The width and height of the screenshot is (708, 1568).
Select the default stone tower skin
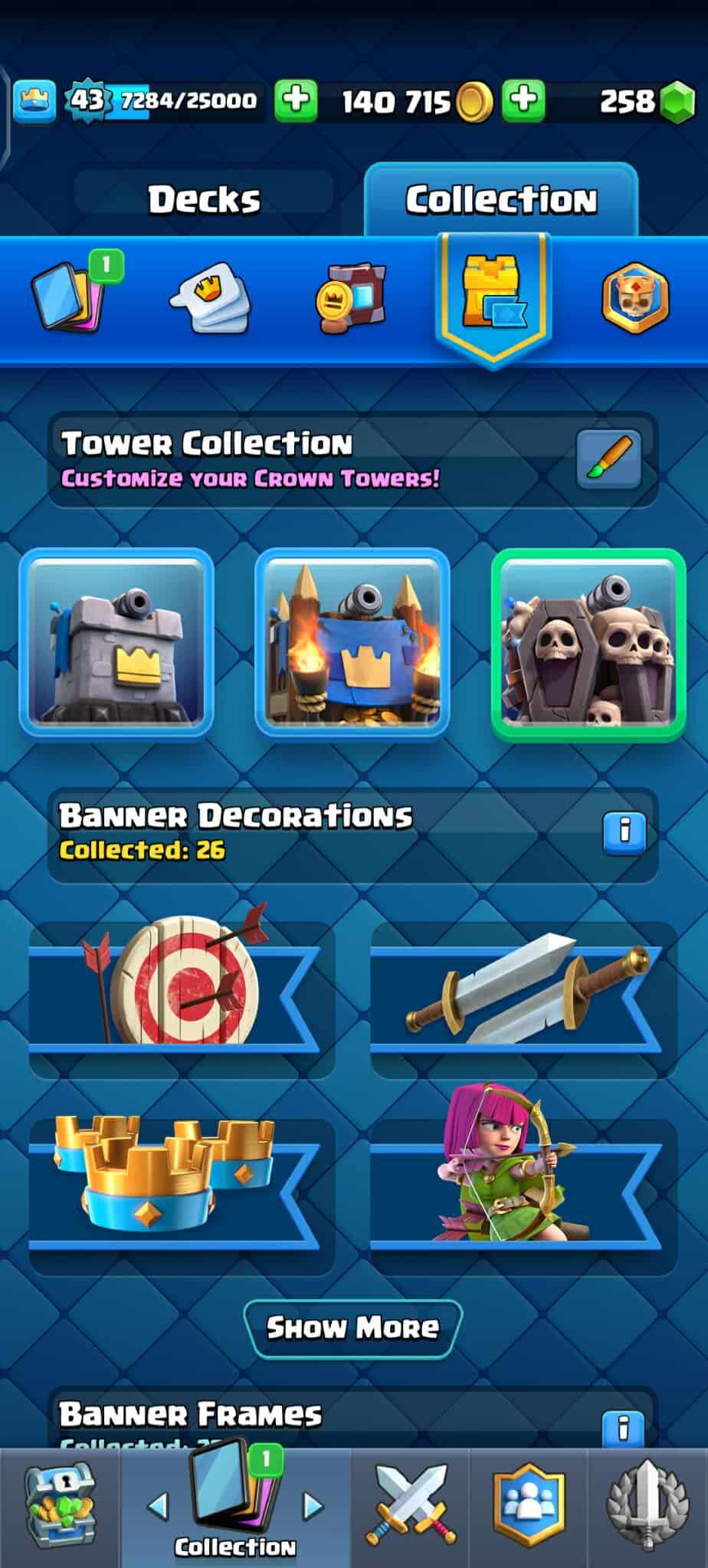click(x=116, y=643)
